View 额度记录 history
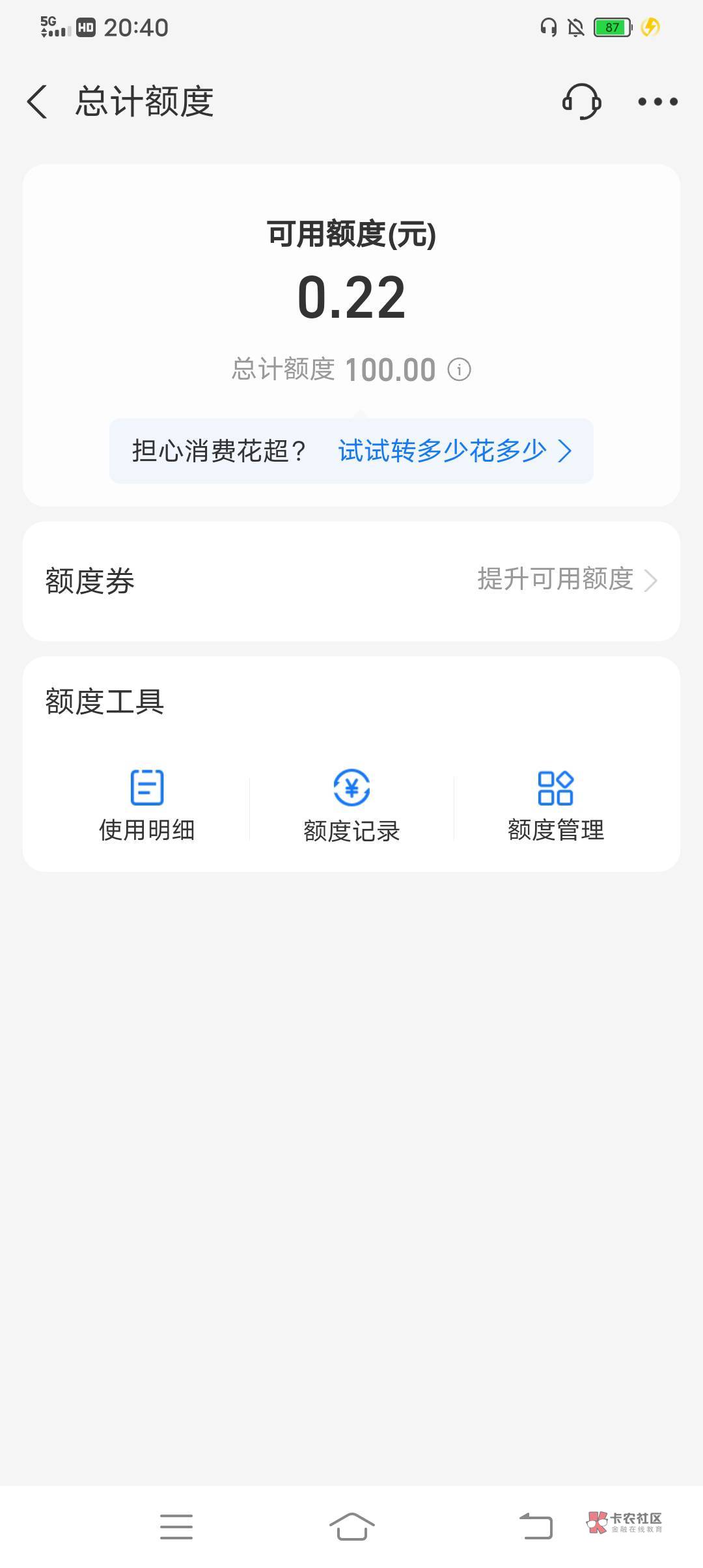This screenshot has width=703, height=1568. [x=351, y=805]
